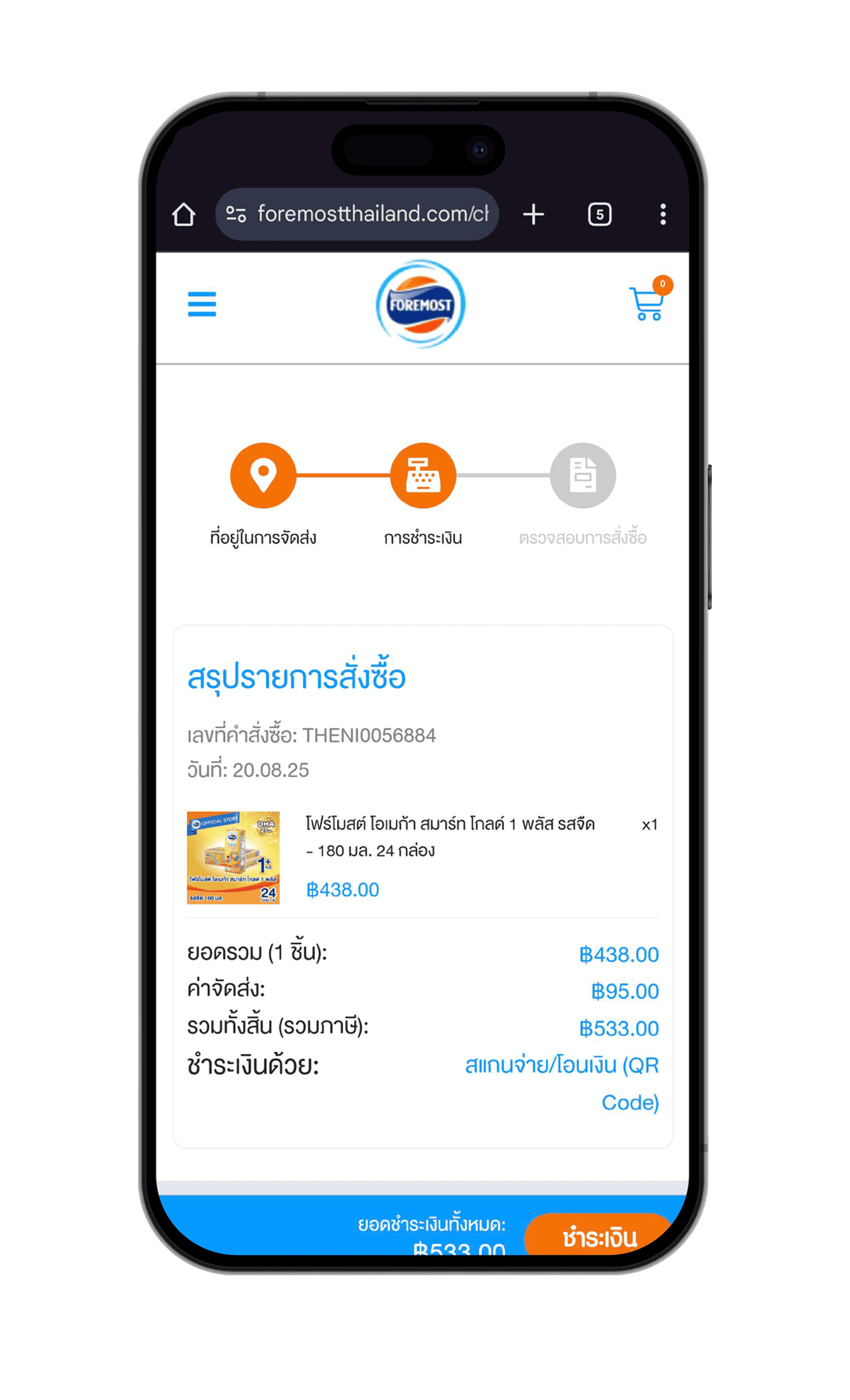
Task: Open a new browser tab
Action: (533, 214)
